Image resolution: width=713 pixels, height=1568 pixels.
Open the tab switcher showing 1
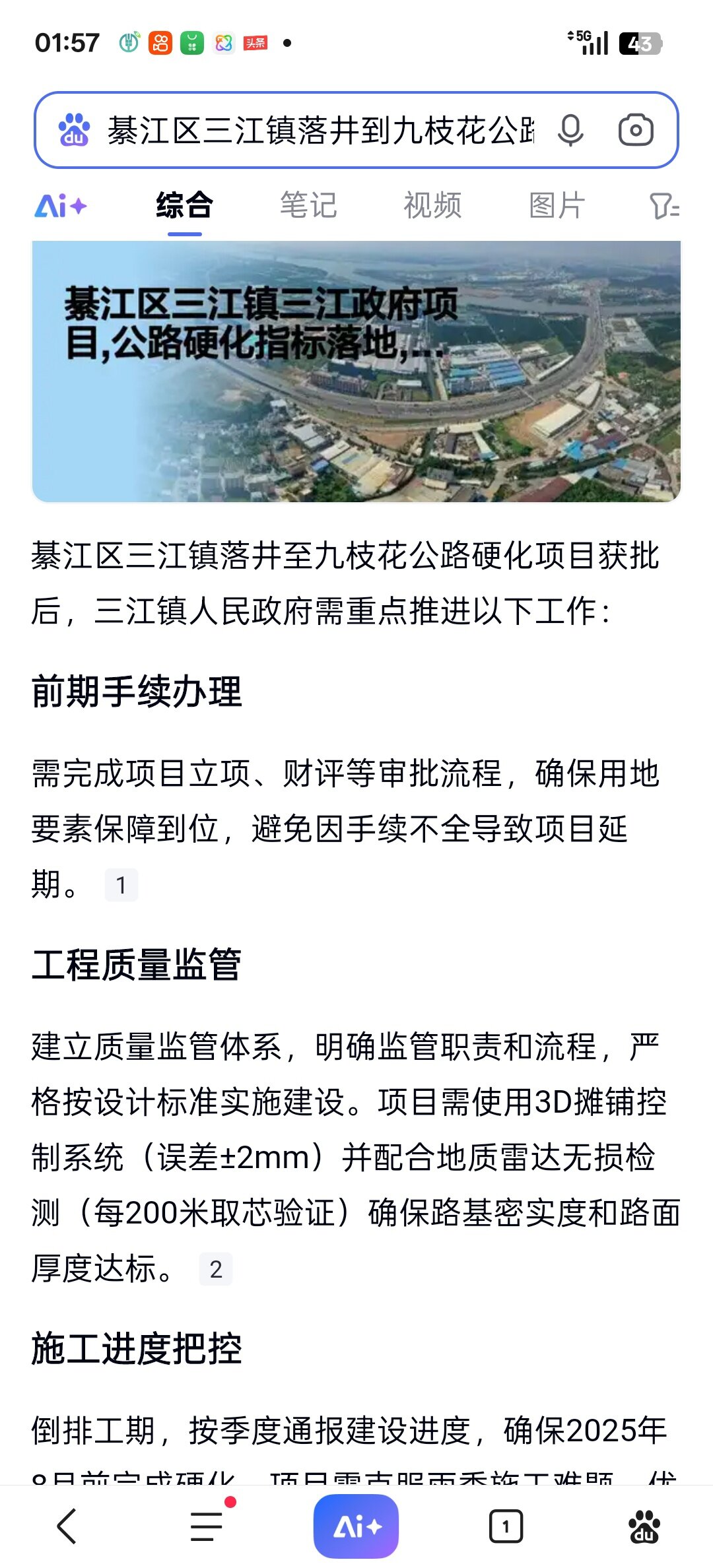point(506,1526)
